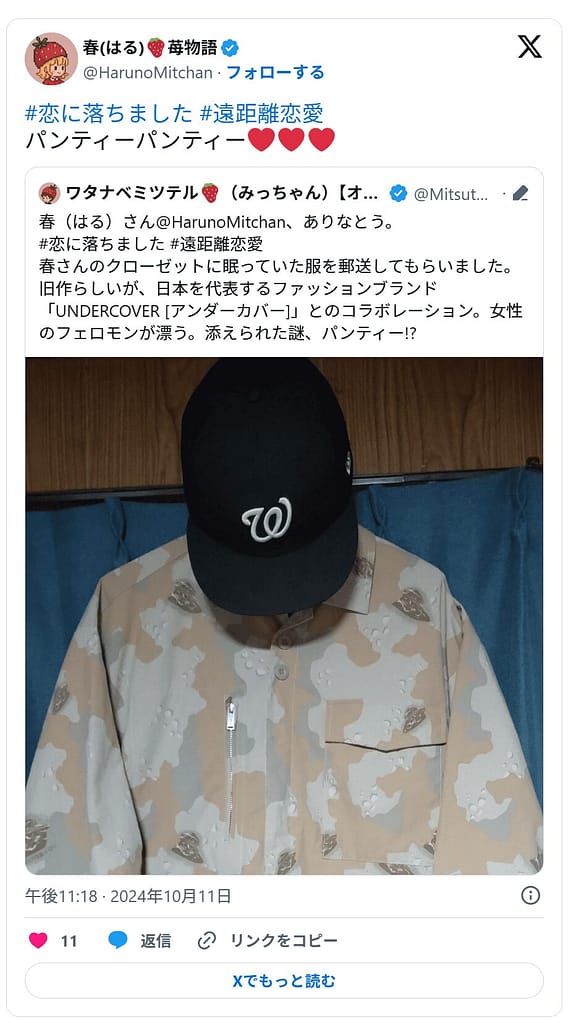Open the @HarunoMitchan handle link

coord(147,72)
